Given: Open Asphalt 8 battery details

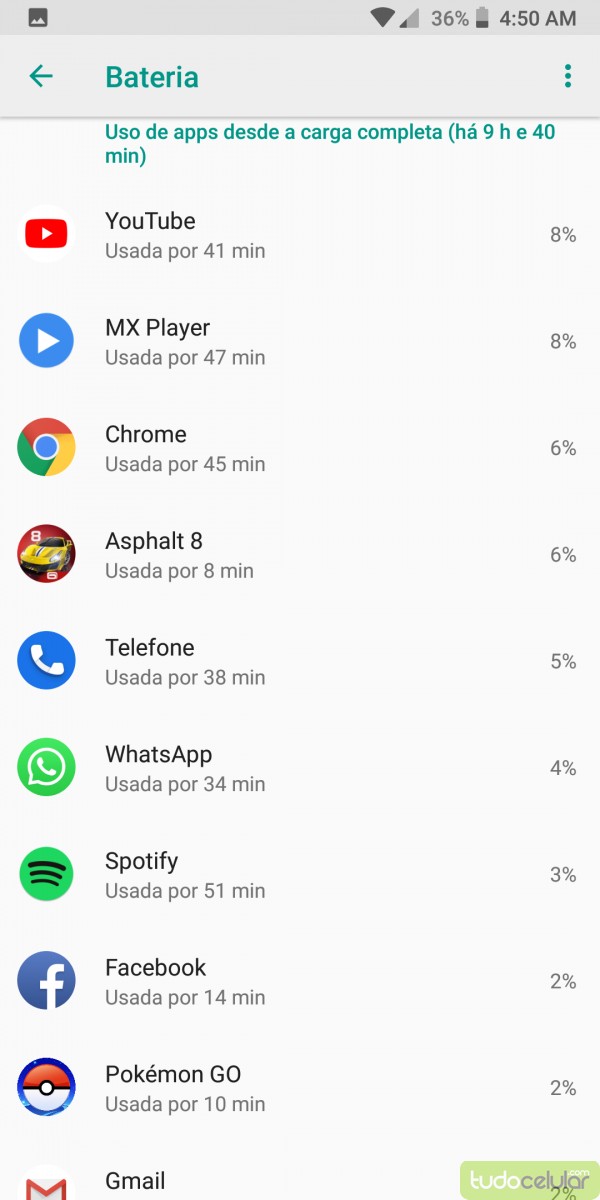Looking at the screenshot, I should click(x=300, y=555).
